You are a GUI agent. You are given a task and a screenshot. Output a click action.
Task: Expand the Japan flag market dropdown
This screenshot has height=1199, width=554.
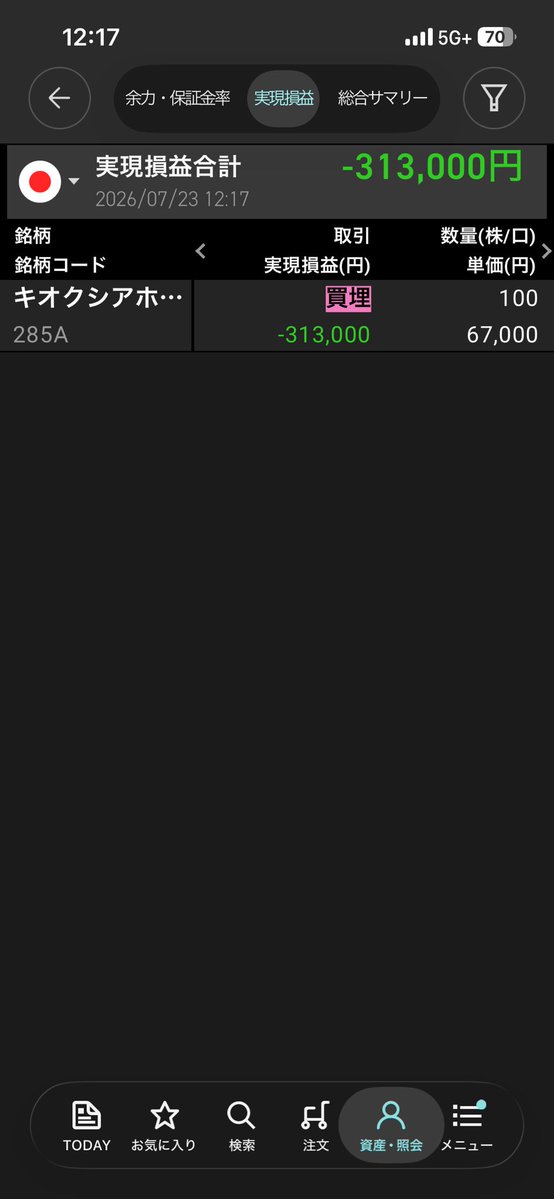tap(49, 181)
